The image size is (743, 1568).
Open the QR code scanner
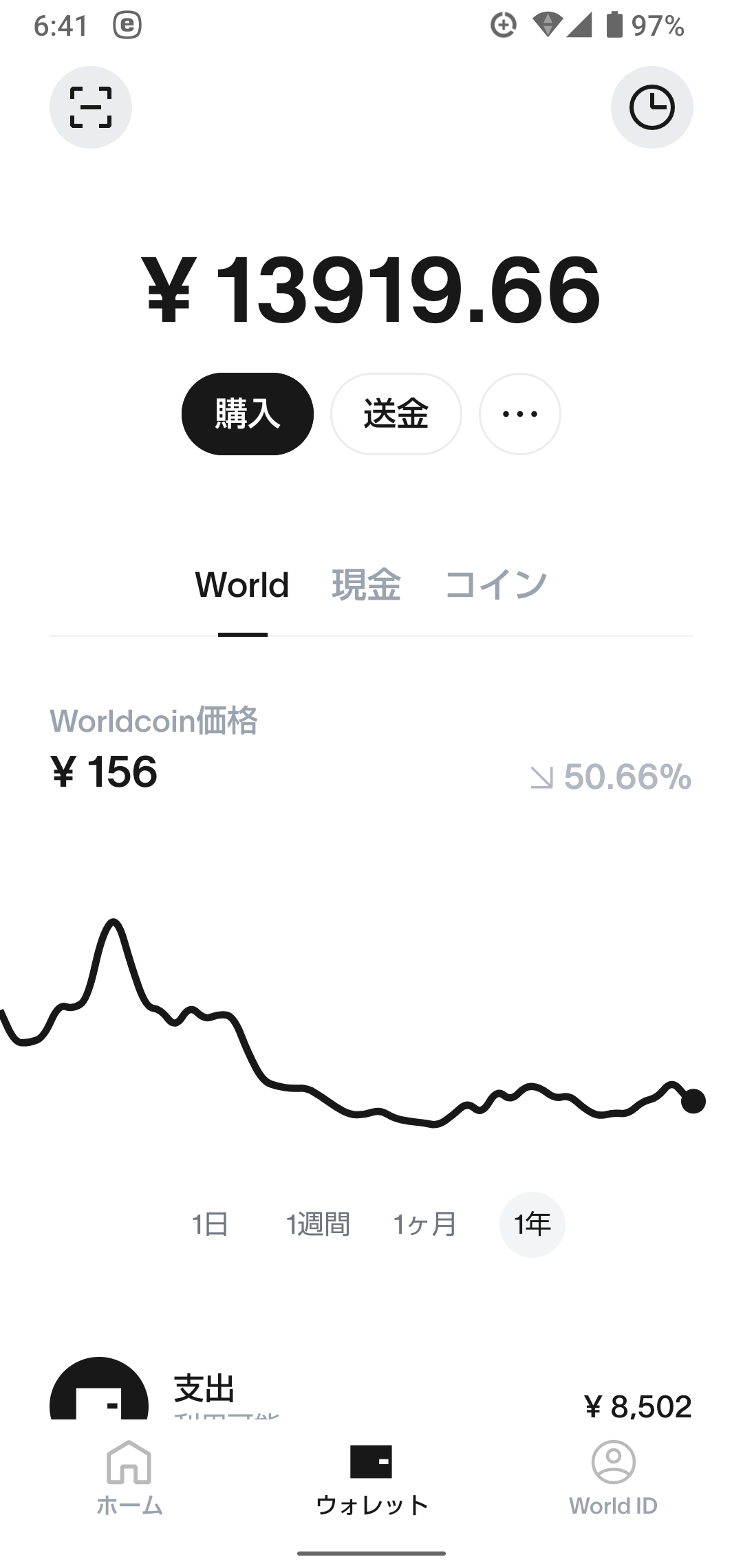91,107
